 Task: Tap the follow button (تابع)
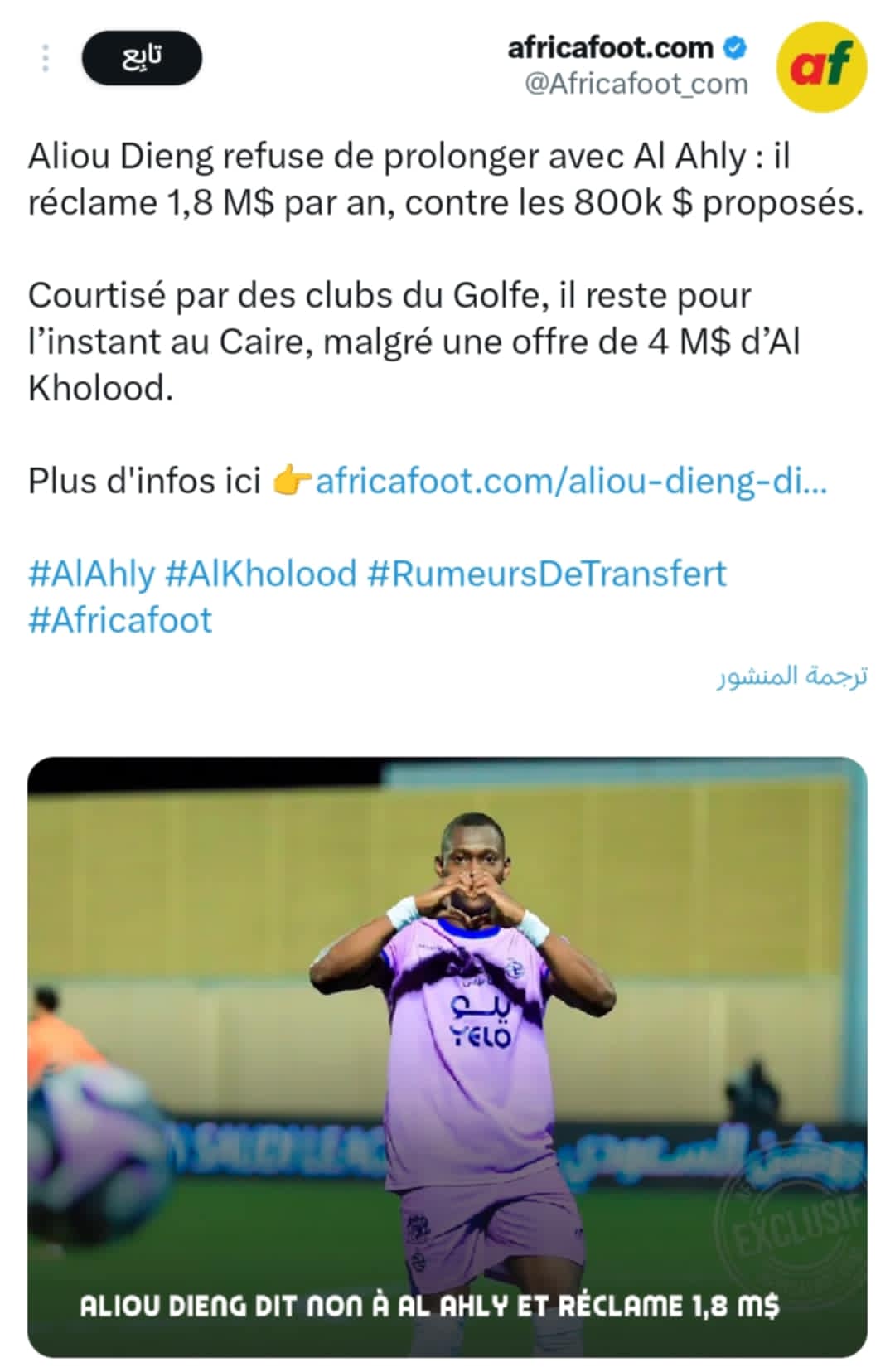point(142,58)
